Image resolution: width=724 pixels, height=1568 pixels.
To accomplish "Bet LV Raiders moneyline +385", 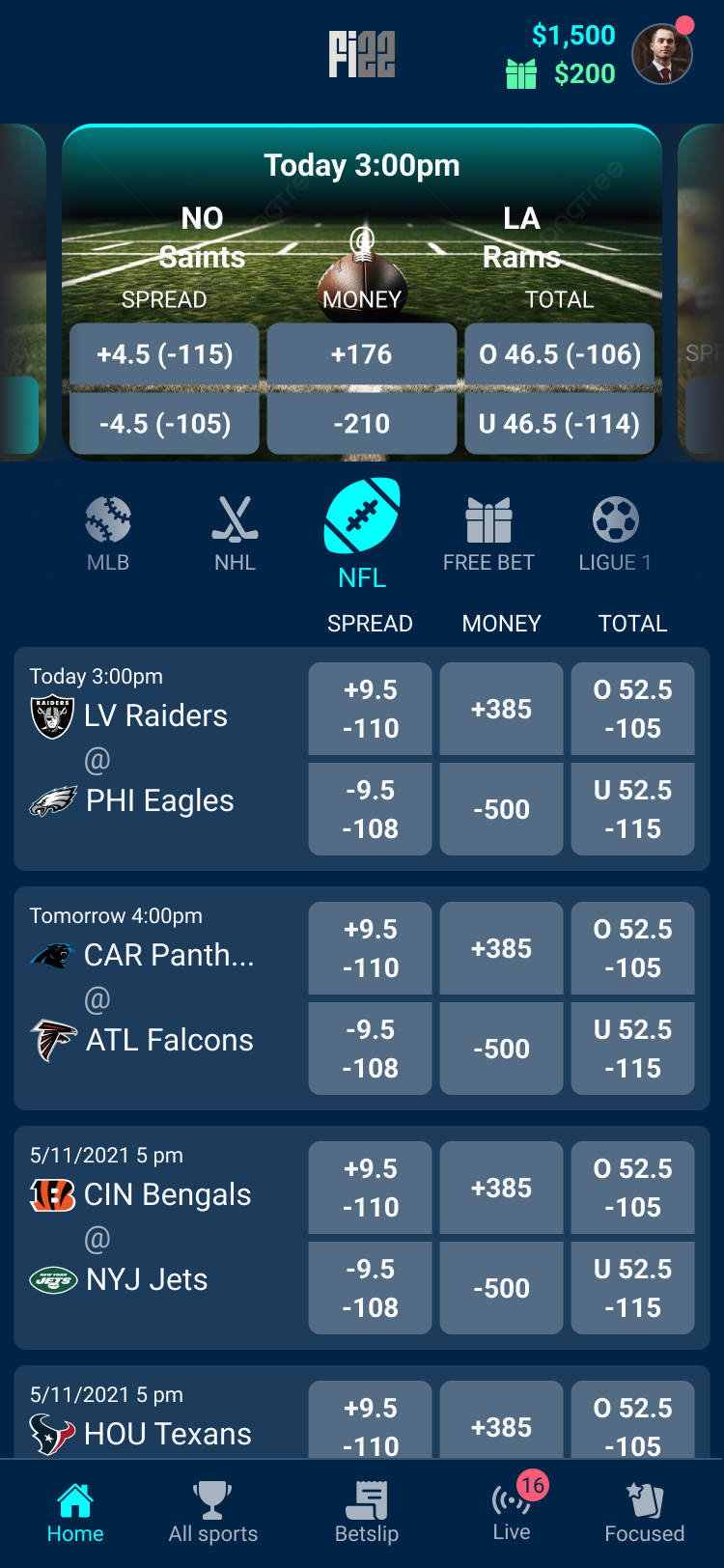I will click(501, 709).
